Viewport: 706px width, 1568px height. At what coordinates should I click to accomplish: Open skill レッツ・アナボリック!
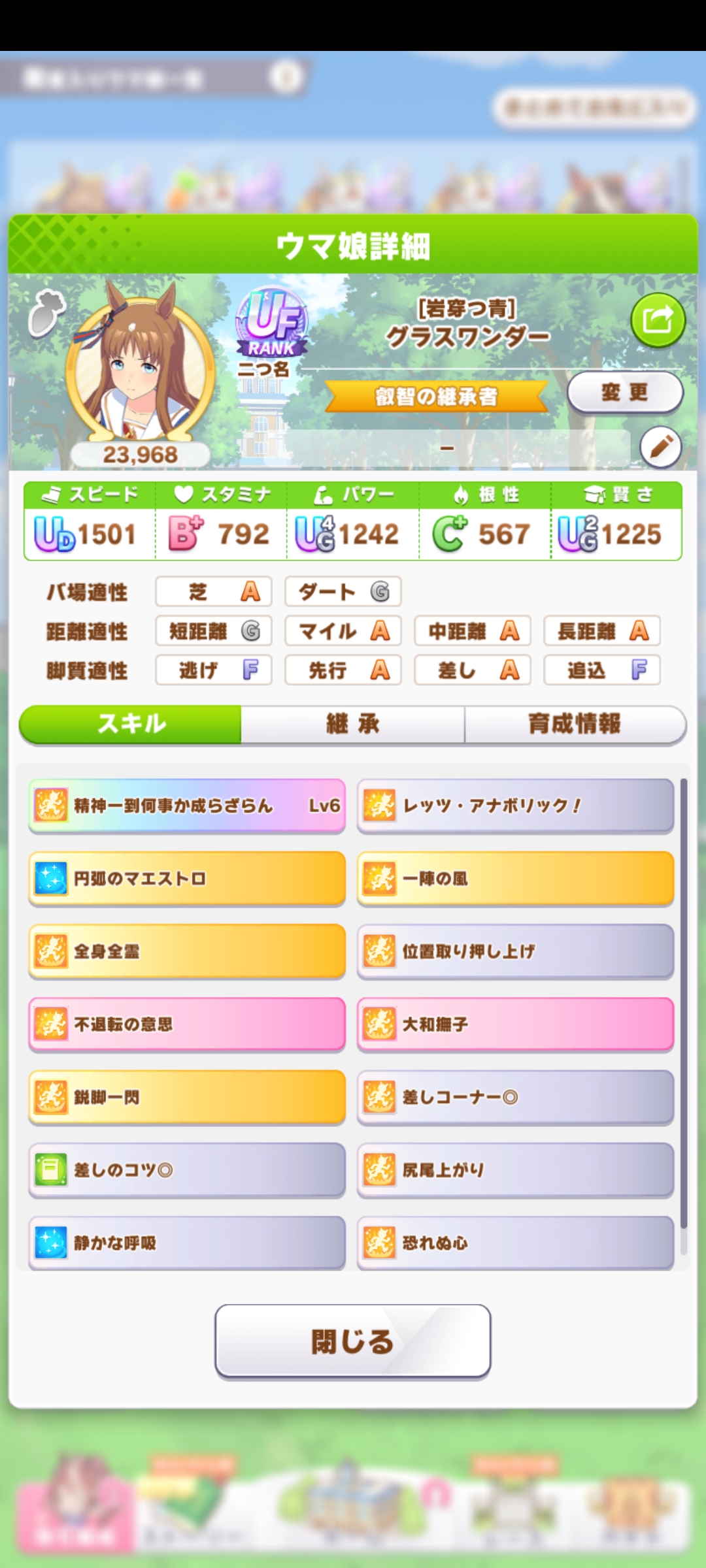515,806
